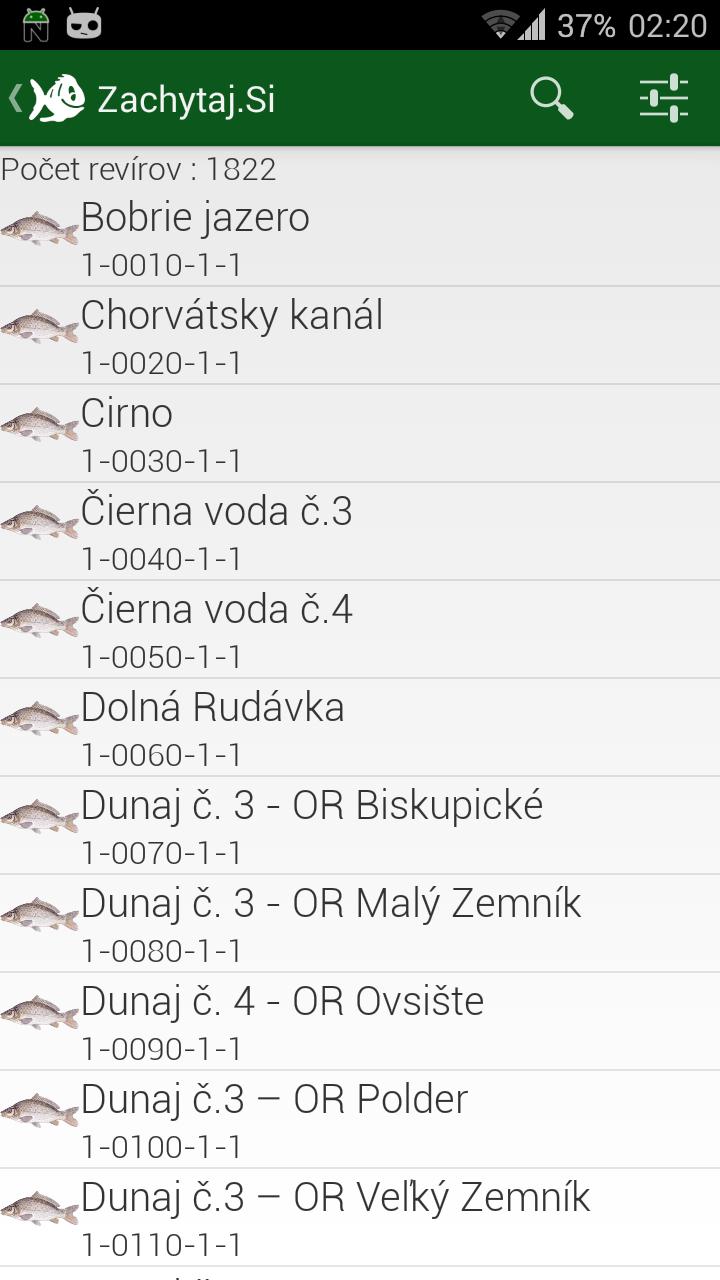Image resolution: width=720 pixels, height=1280 pixels.
Task: Open the filter sliders icon
Action: (663, 99)
